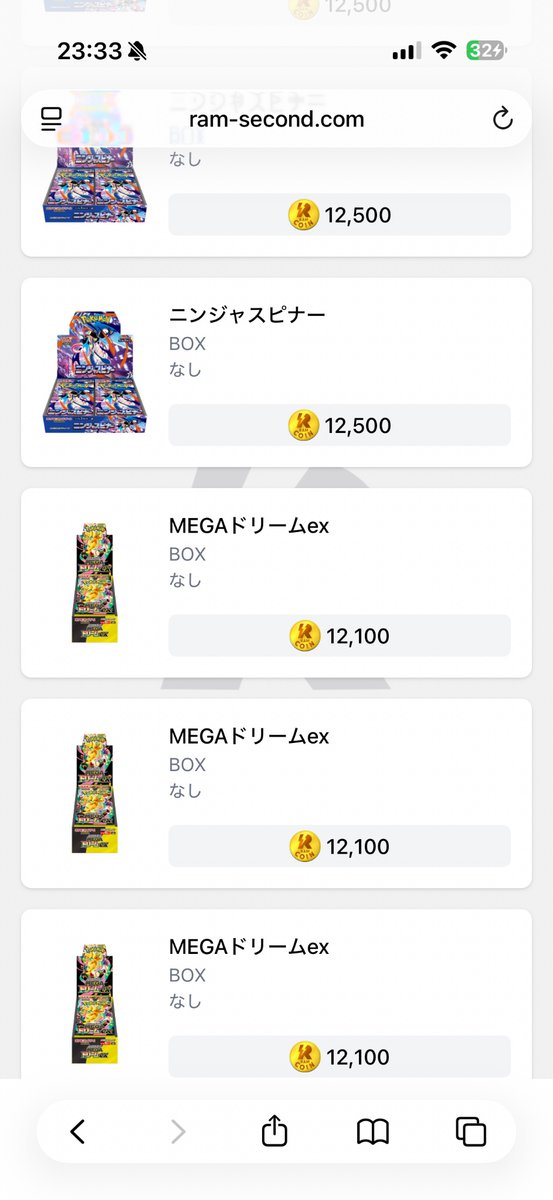The image size is (553, 1200).
Task: Show all open Safari tabs
Action: point(471,1131)
